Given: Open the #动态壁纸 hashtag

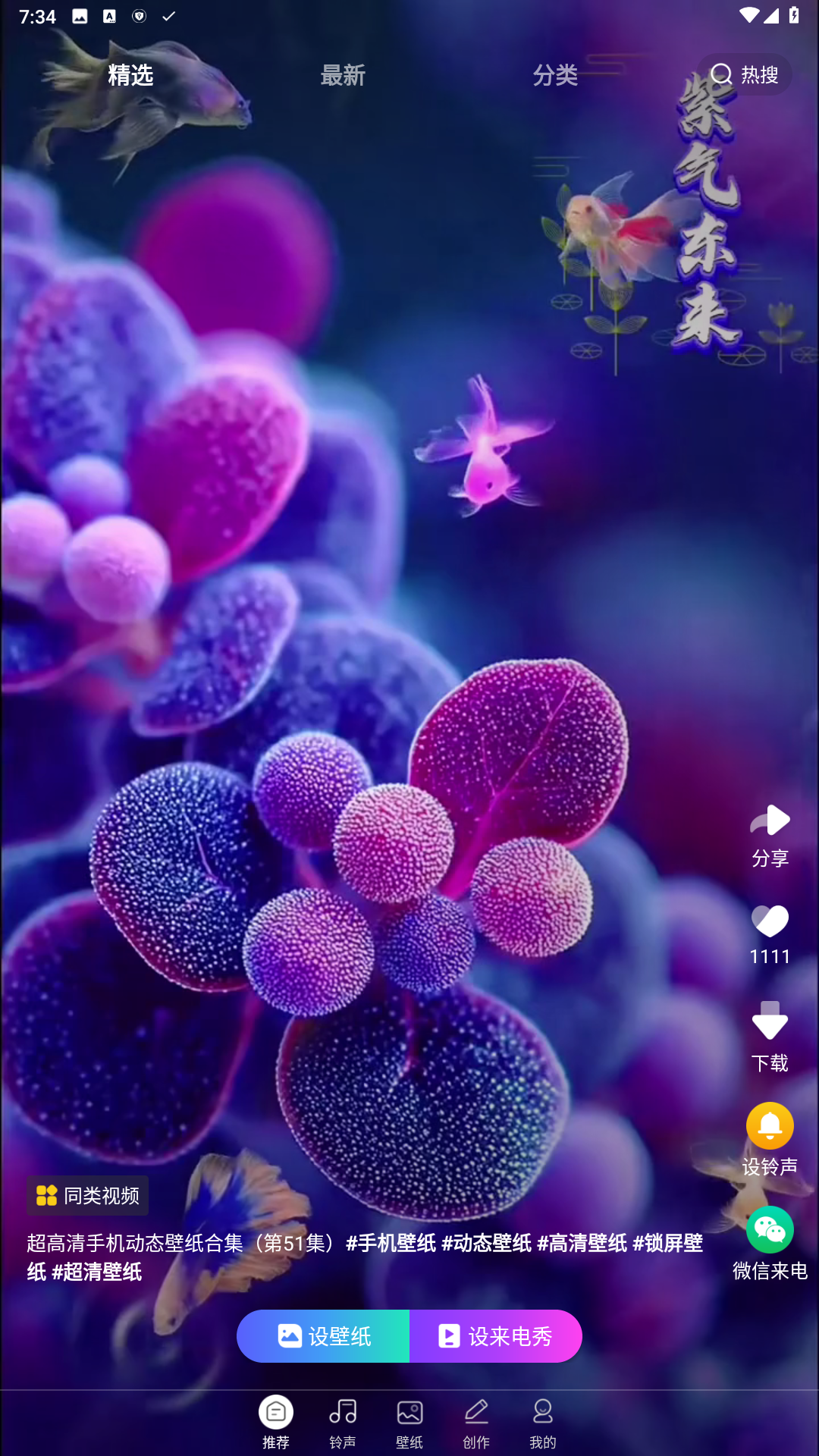Looking at the screenshot, I should click(x=486, y=1243).
